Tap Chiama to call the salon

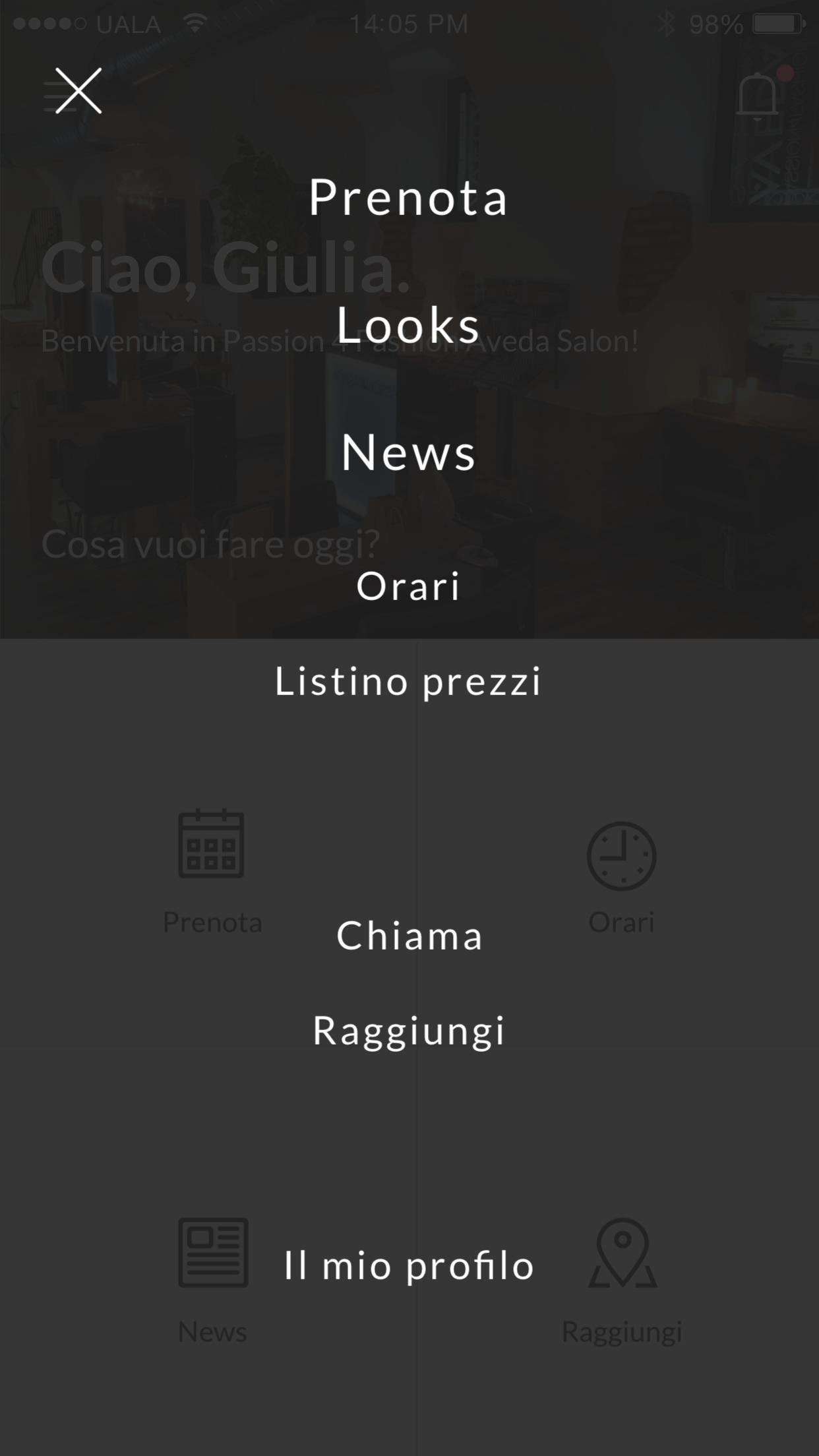point(409,935)
